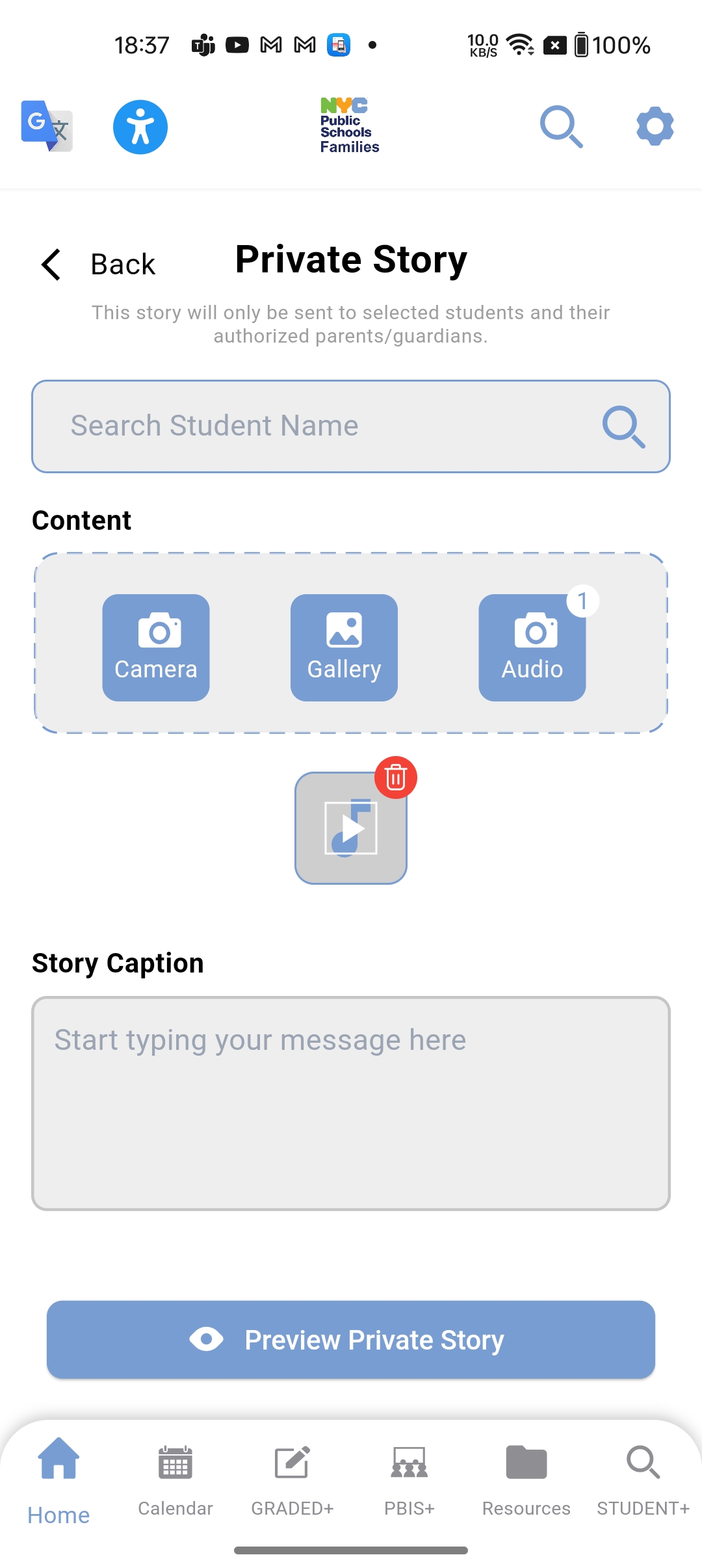The height and width of the screenshot is (1568, 702).
Task: Add content using Camera
Action: pos(156,647)
